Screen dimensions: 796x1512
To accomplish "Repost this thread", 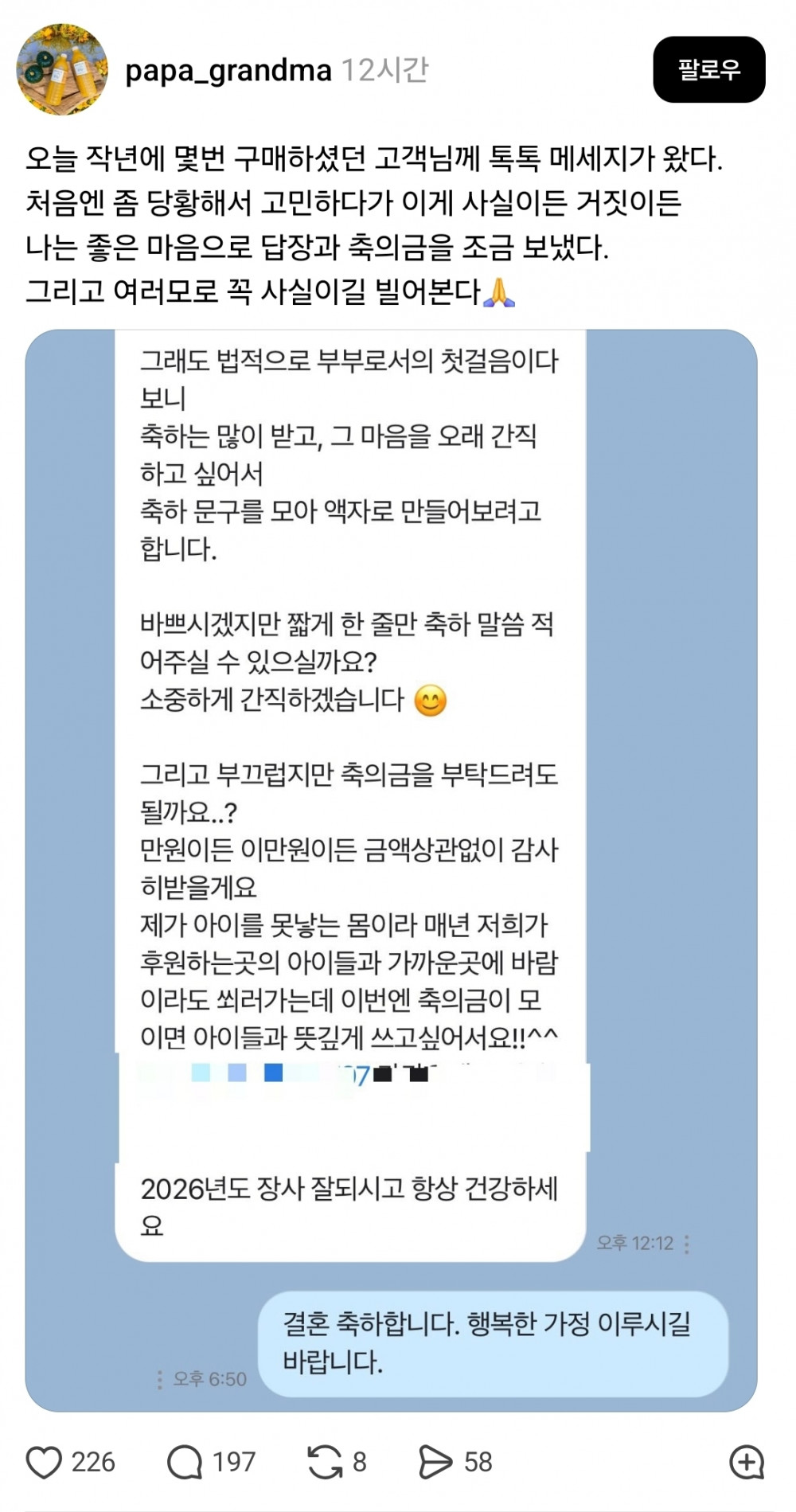I will [x=325, y=1462].
